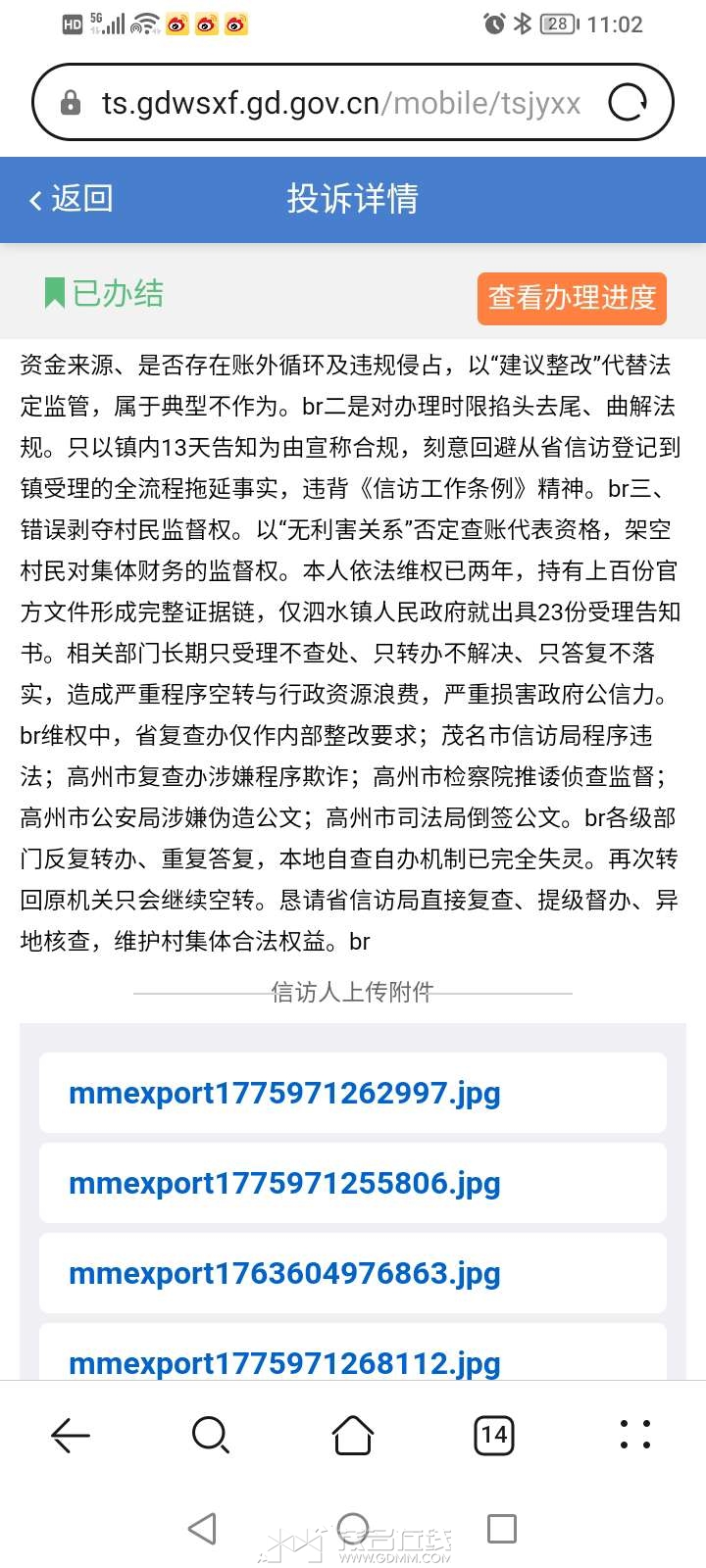Reload the page with the refresh icon
The image size is (706, 1568).
pos(628,102)
